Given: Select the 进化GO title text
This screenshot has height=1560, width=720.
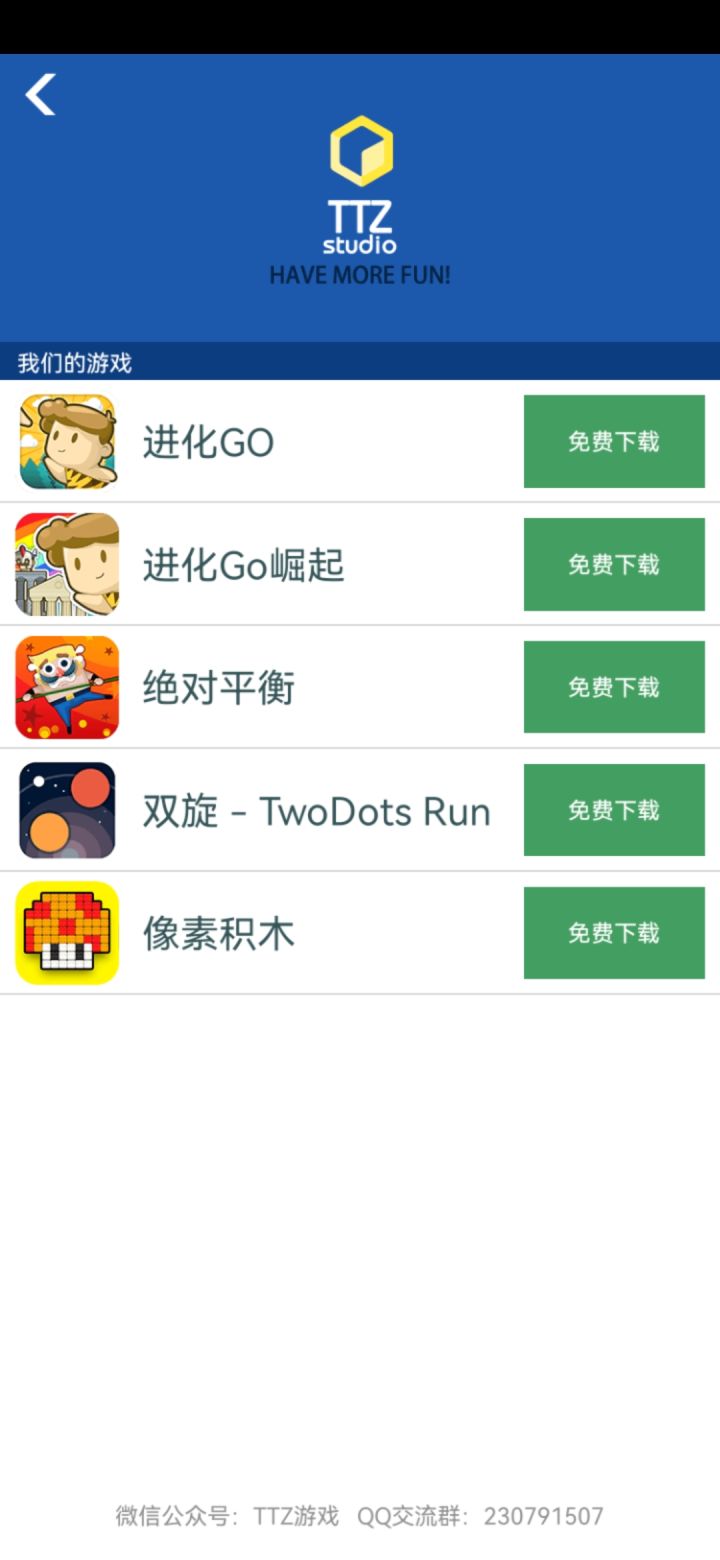Looking at the screenshot, I should 207,441.
